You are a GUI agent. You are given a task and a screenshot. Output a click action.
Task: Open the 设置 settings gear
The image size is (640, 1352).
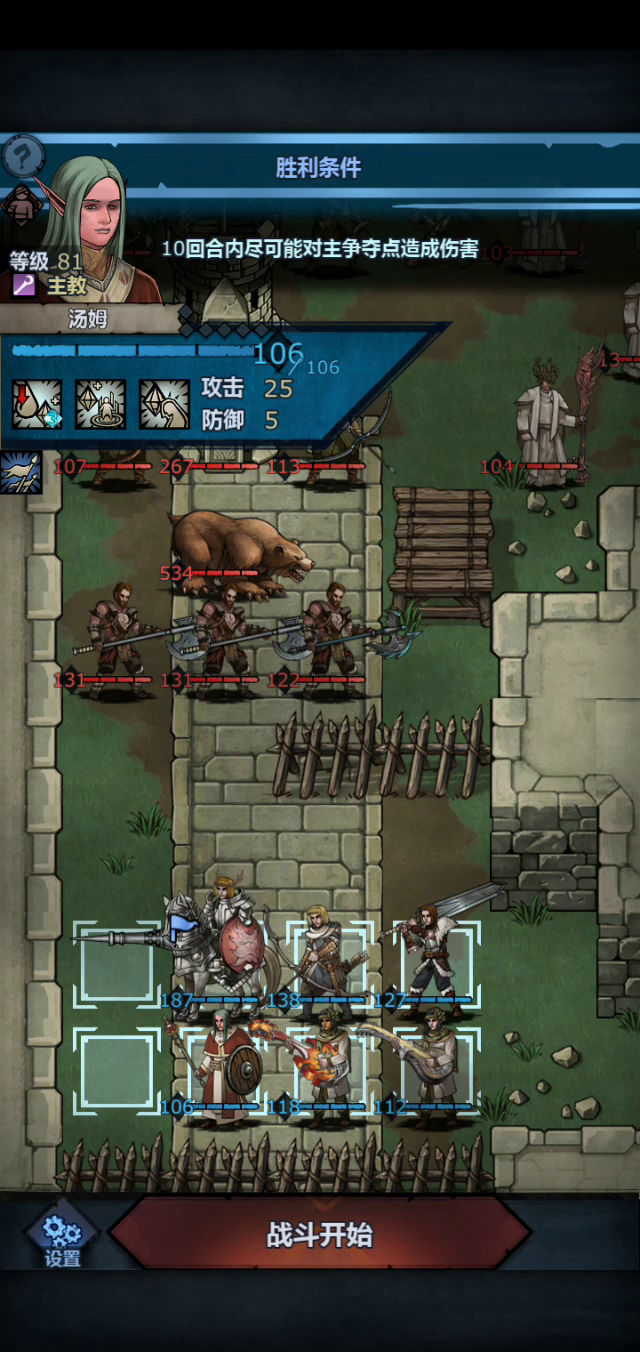(x=62, y=1236)
